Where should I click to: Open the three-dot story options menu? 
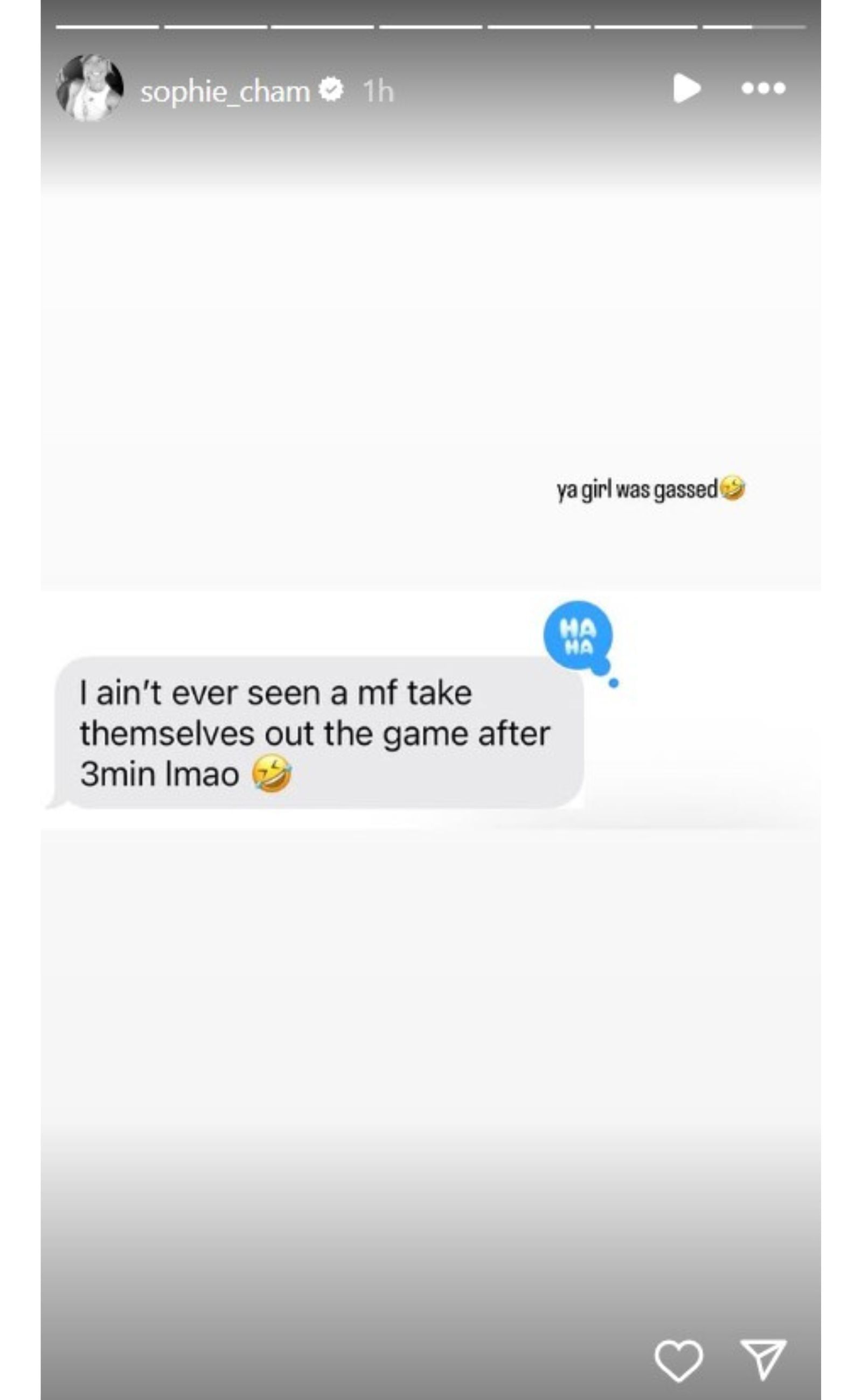click(x=763, y=88)
